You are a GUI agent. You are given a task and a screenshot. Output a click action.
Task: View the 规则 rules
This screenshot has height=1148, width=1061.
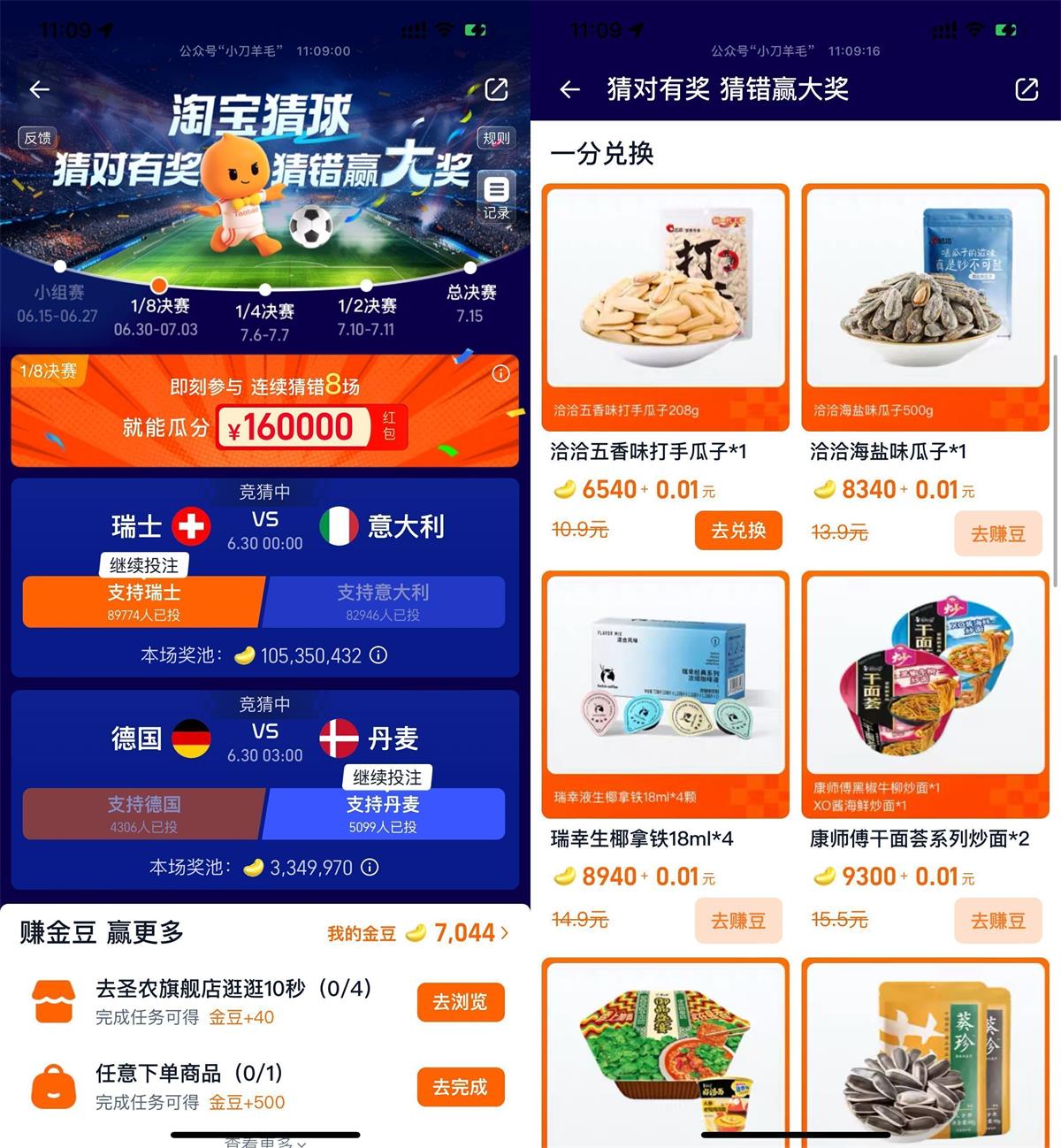(x=496, y=138)
